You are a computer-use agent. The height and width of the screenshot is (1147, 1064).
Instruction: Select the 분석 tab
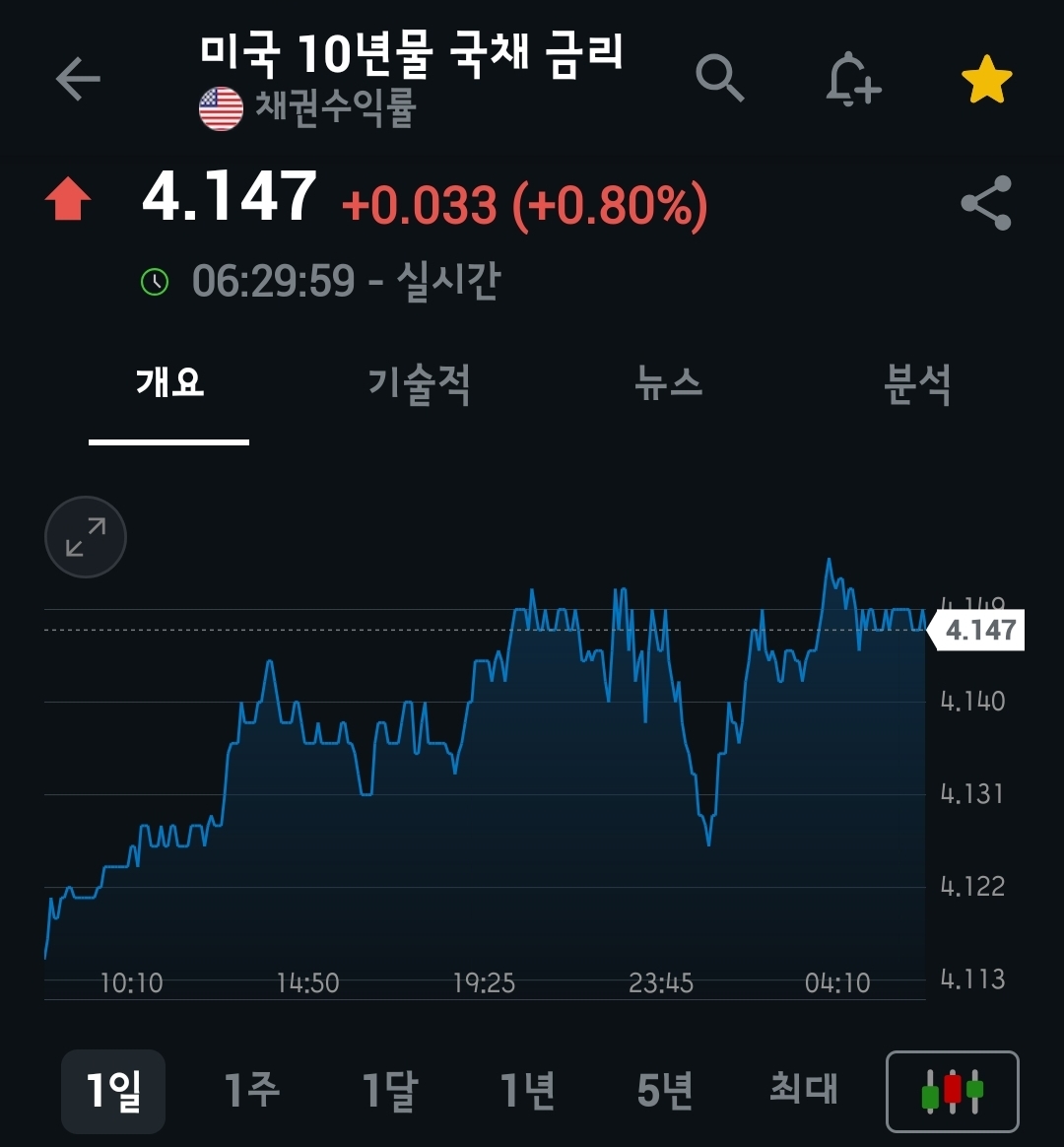point(917,382)
